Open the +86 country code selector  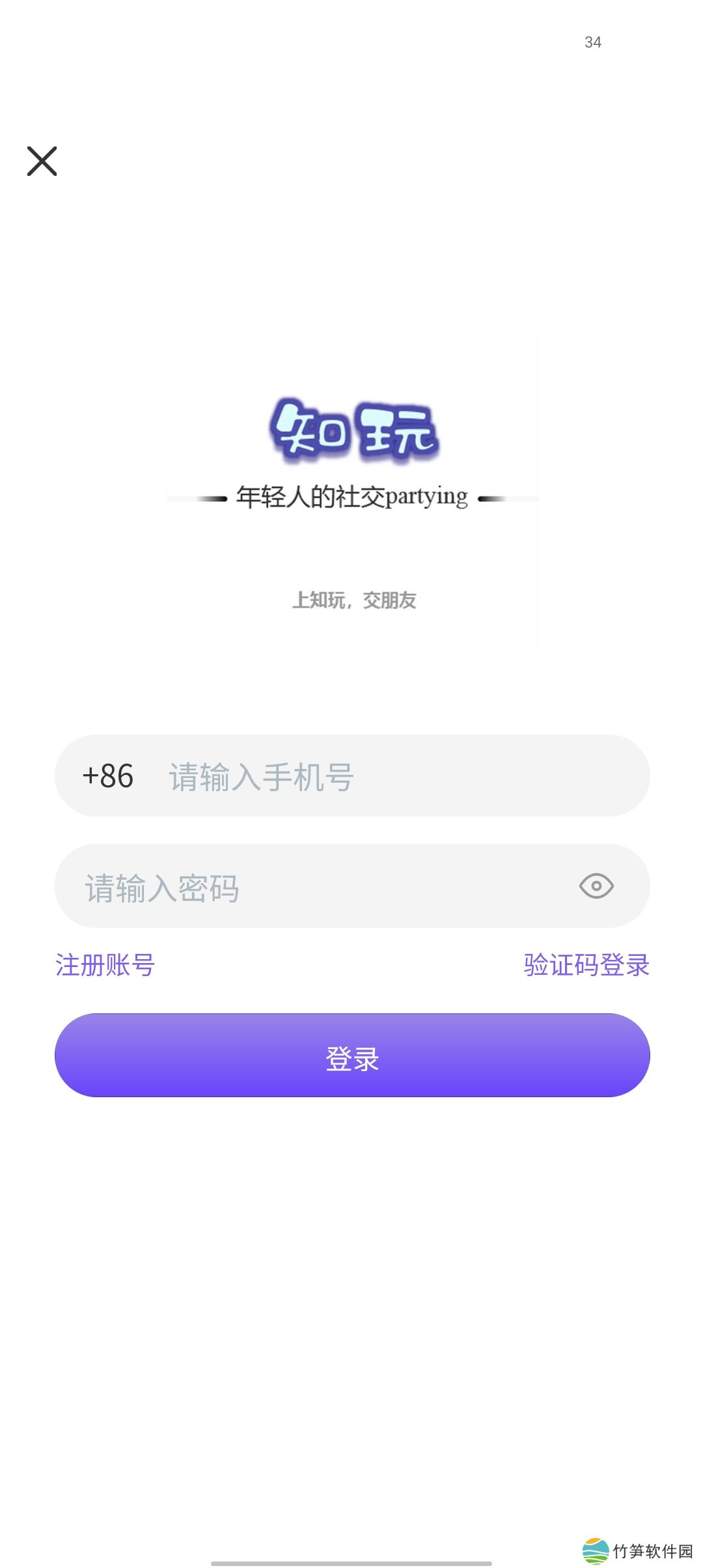point(108,776)
